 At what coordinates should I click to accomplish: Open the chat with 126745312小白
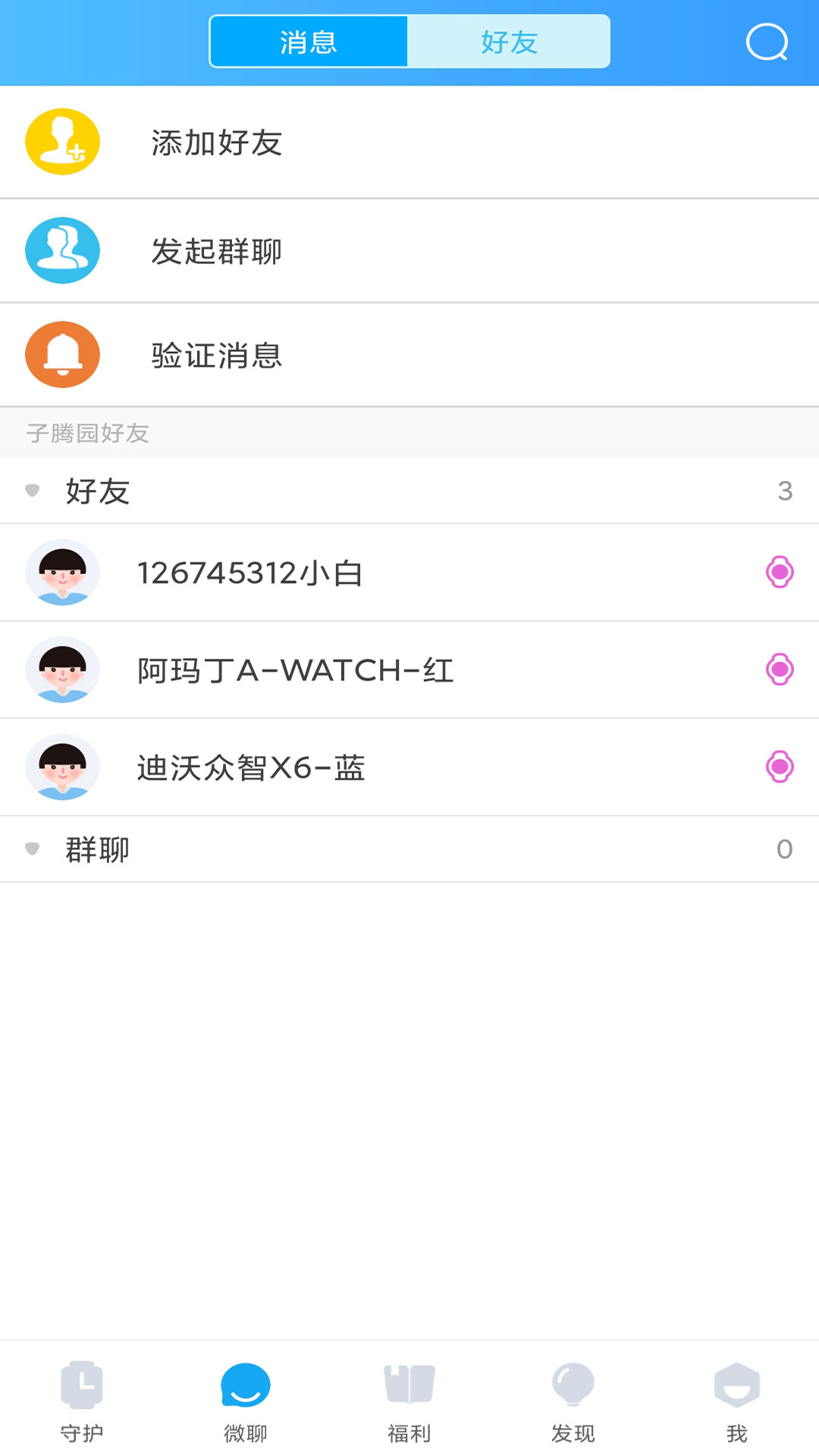[x=250, y=574]
